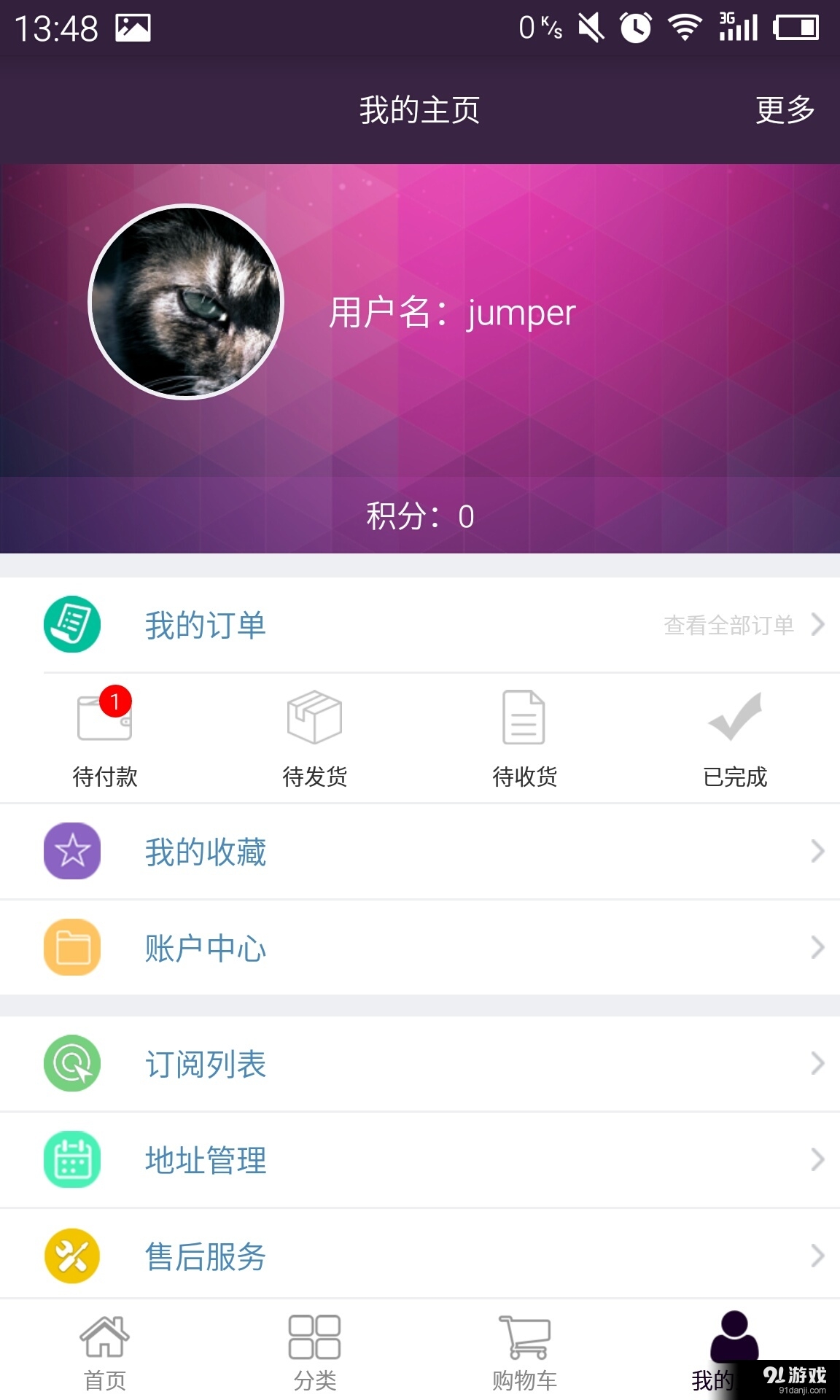Open 我的收藏 star icon
The height and width of the screenshot is (1400, 840).
tap(71, 851)
